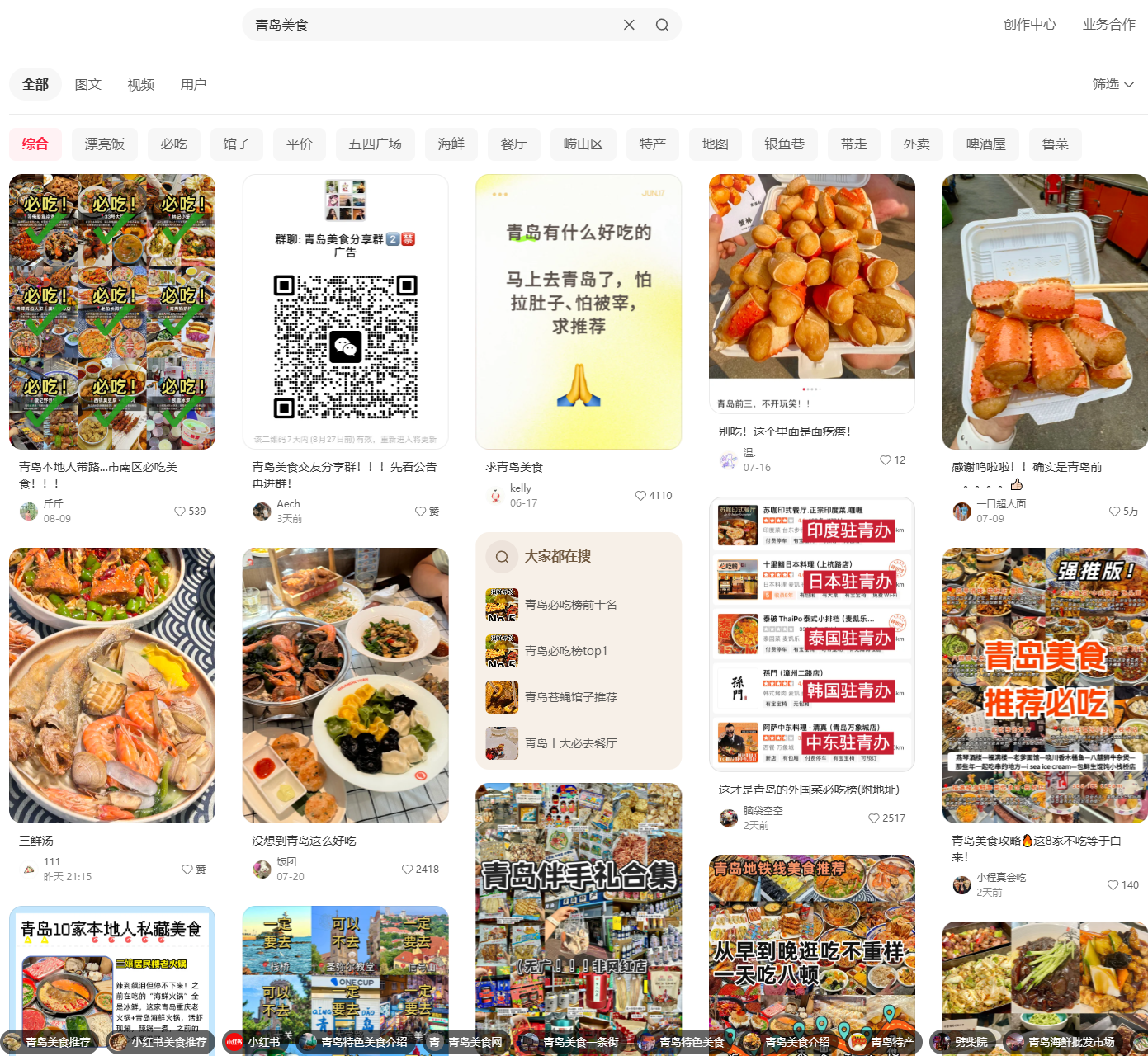
Task: Like the post 三鲜汤
Action: (x=187, y=870)
